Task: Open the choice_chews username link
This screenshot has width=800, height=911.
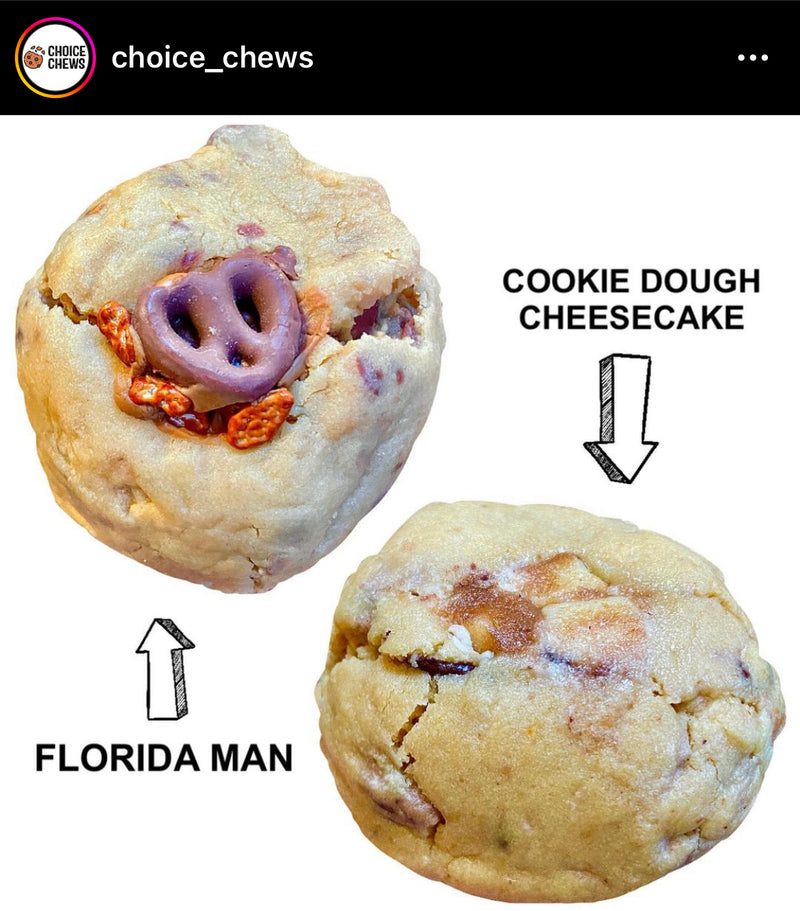Action: coord(212,57)
